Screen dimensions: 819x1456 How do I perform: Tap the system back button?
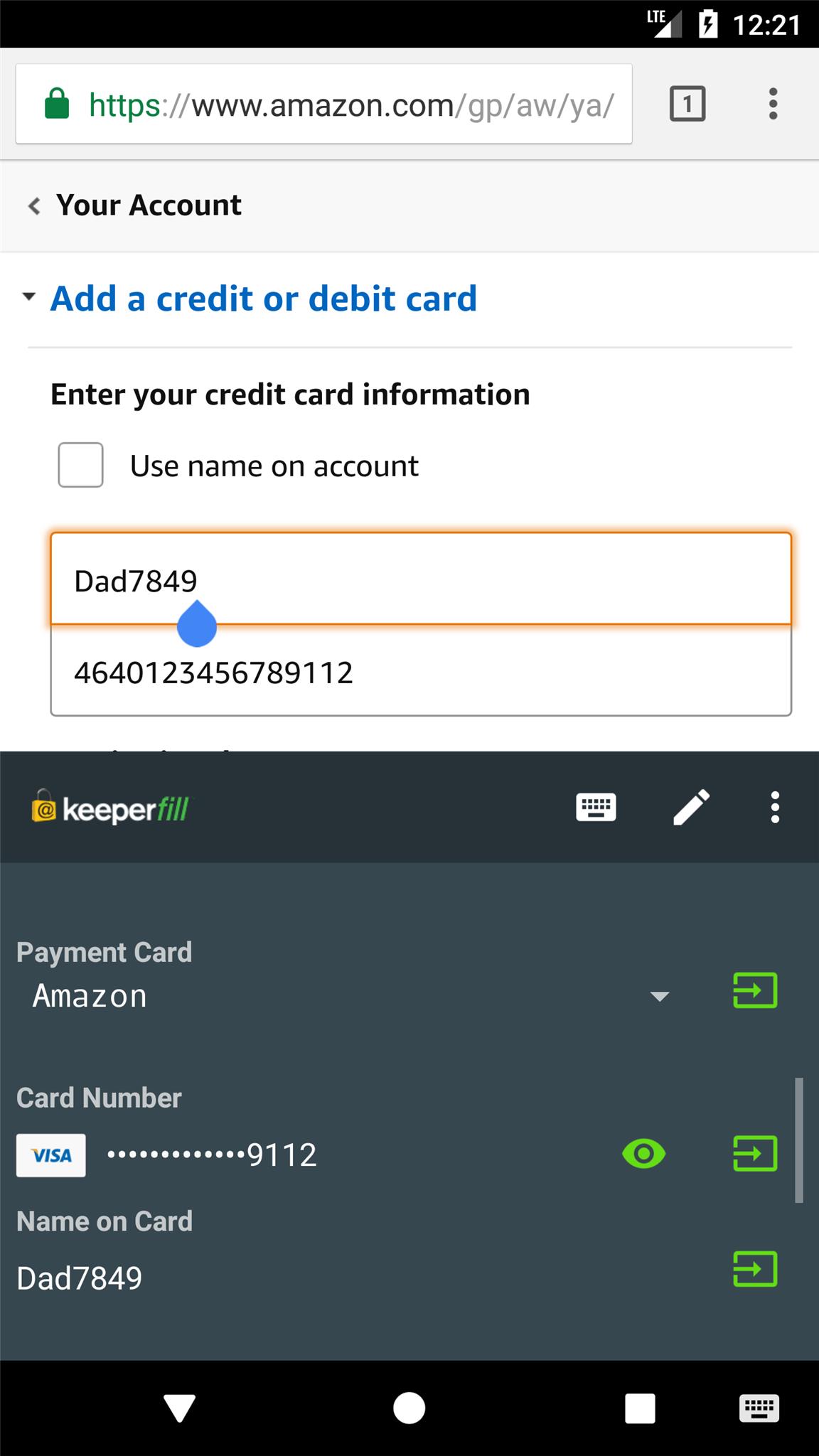[179, 1408]
